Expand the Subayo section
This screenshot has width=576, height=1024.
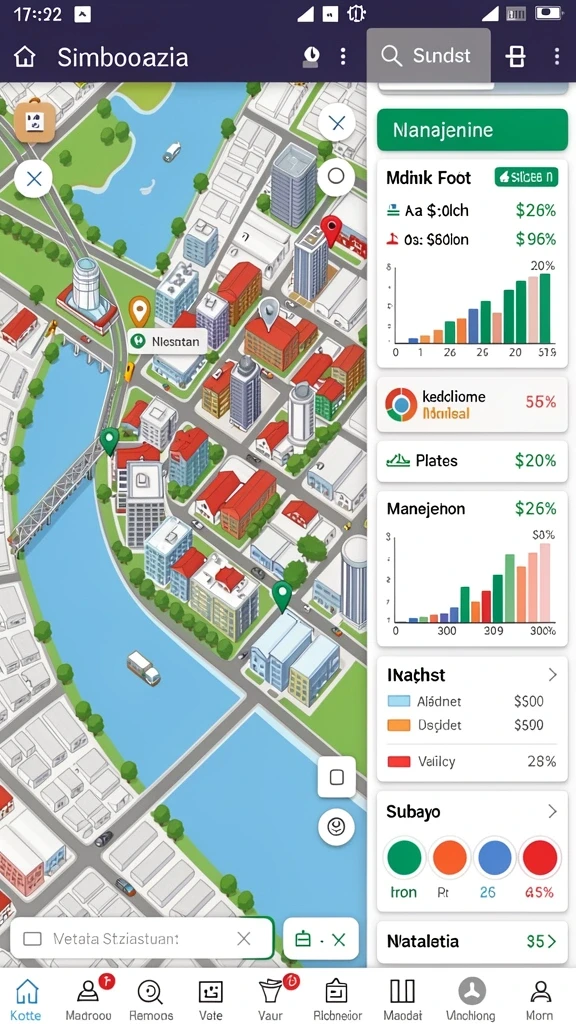(552, 812)
